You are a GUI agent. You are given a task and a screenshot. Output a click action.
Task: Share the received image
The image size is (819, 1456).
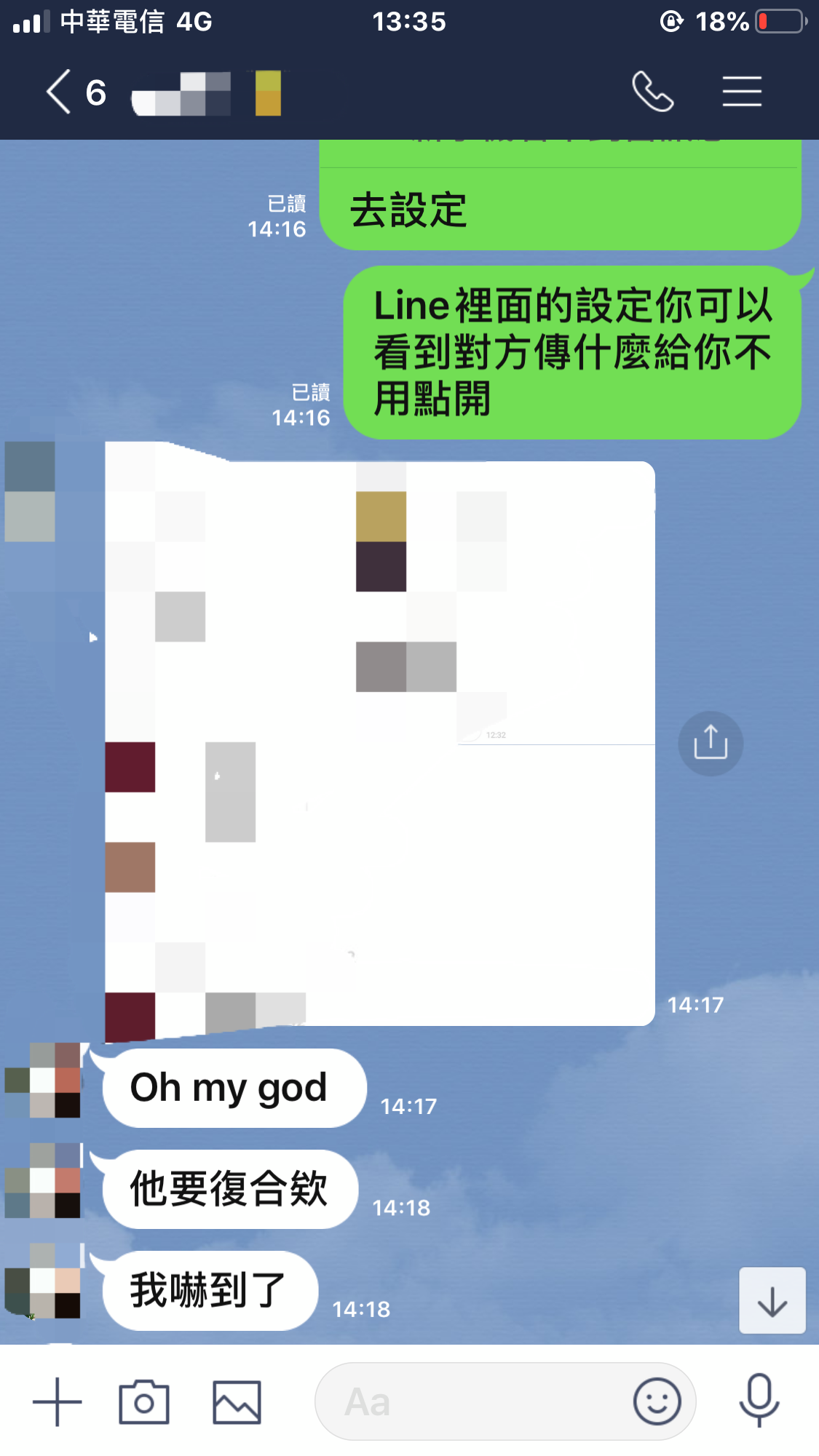click(x=711, y=743)
